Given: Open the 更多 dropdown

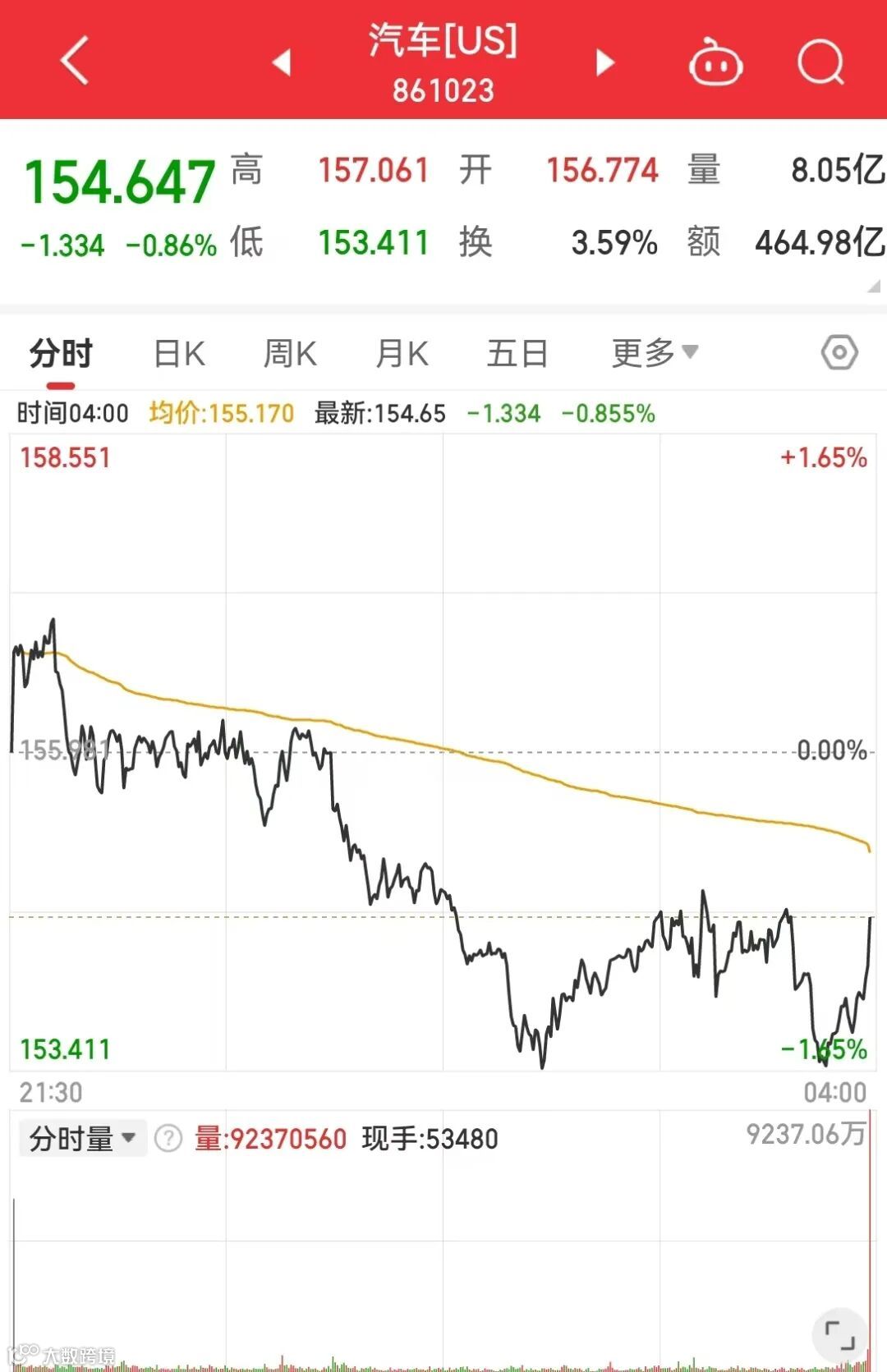Looking at the screenshot, I should tap(653, 351).
